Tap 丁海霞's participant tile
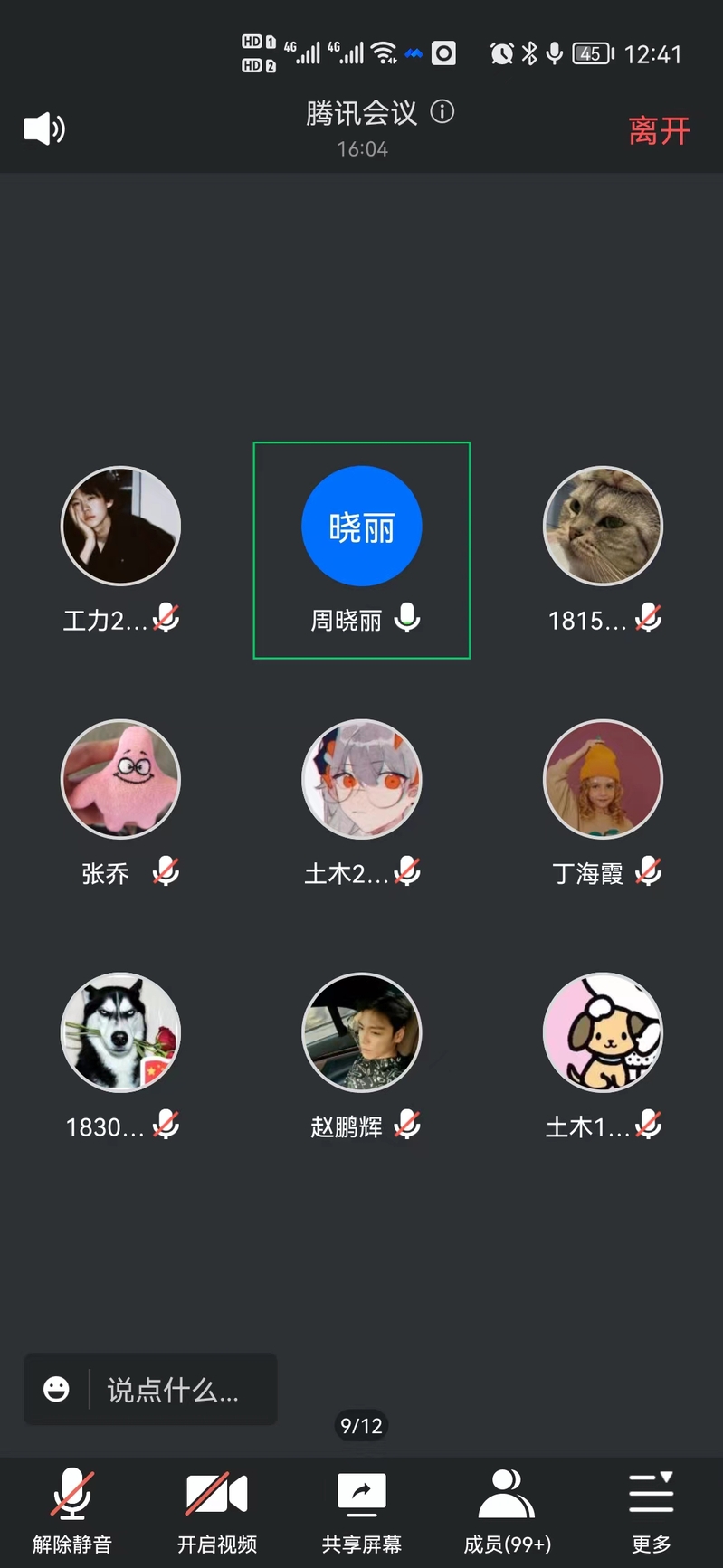Viewport: 723px width, 1568px height. [603, 803]
